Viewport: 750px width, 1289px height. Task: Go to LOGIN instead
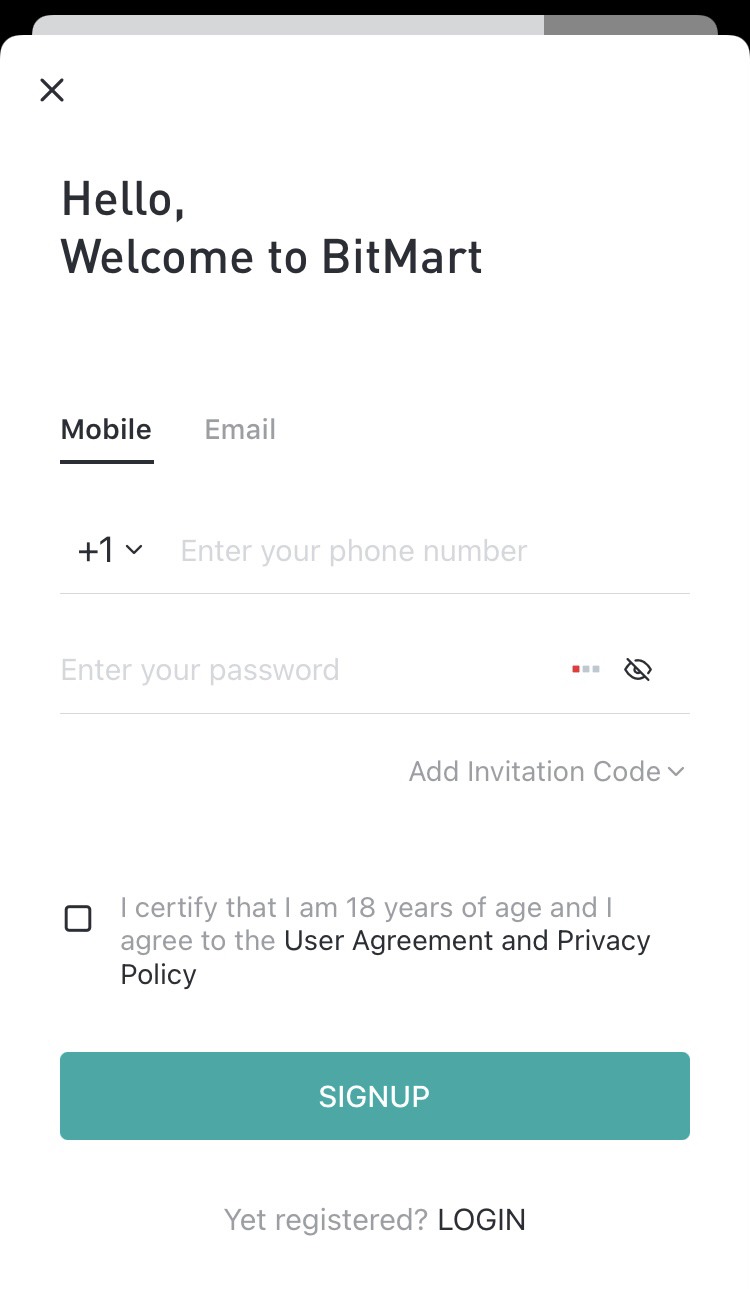(x=481, y=1220)
